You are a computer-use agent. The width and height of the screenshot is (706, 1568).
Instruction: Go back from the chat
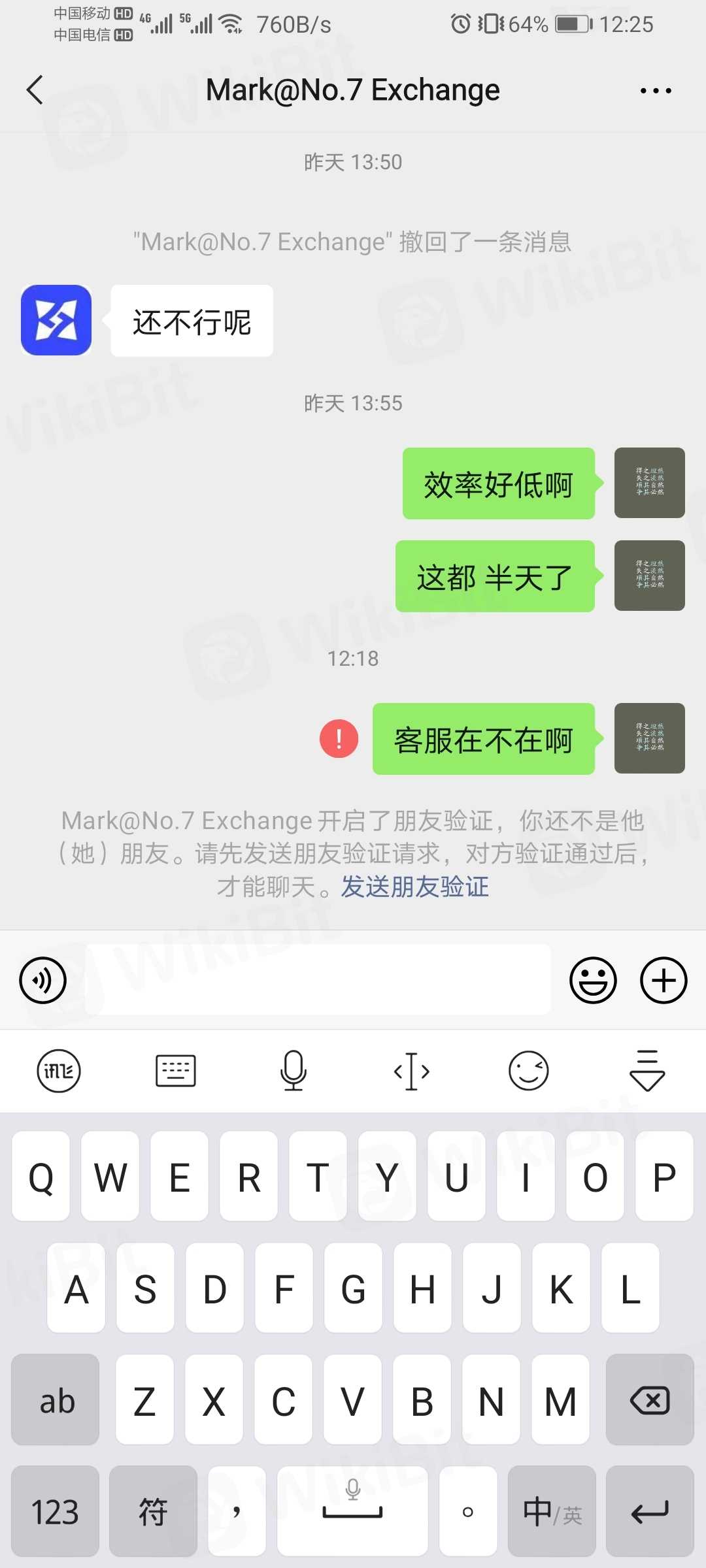[x=35, y=90]
